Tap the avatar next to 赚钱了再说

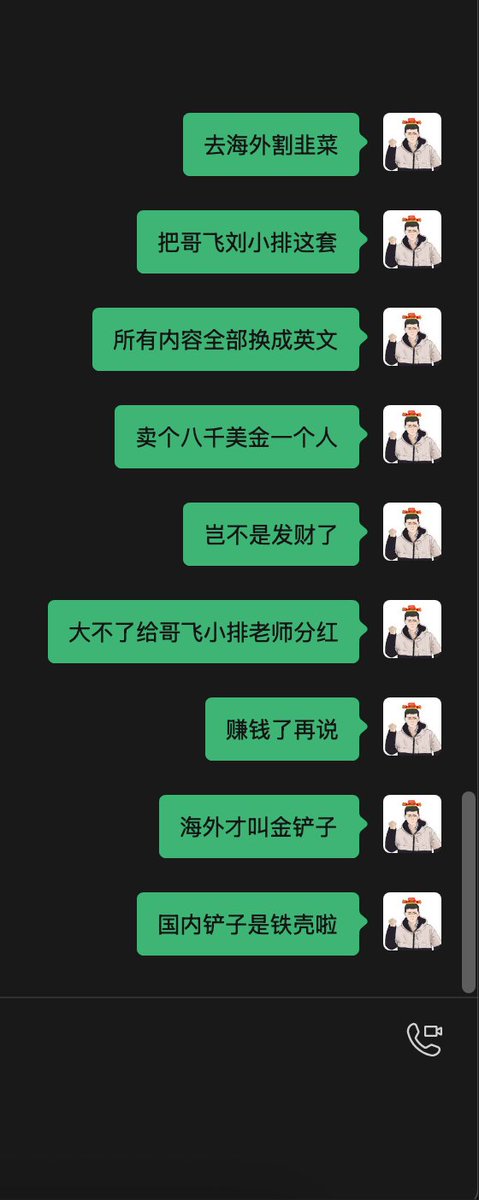click(412, 727)
